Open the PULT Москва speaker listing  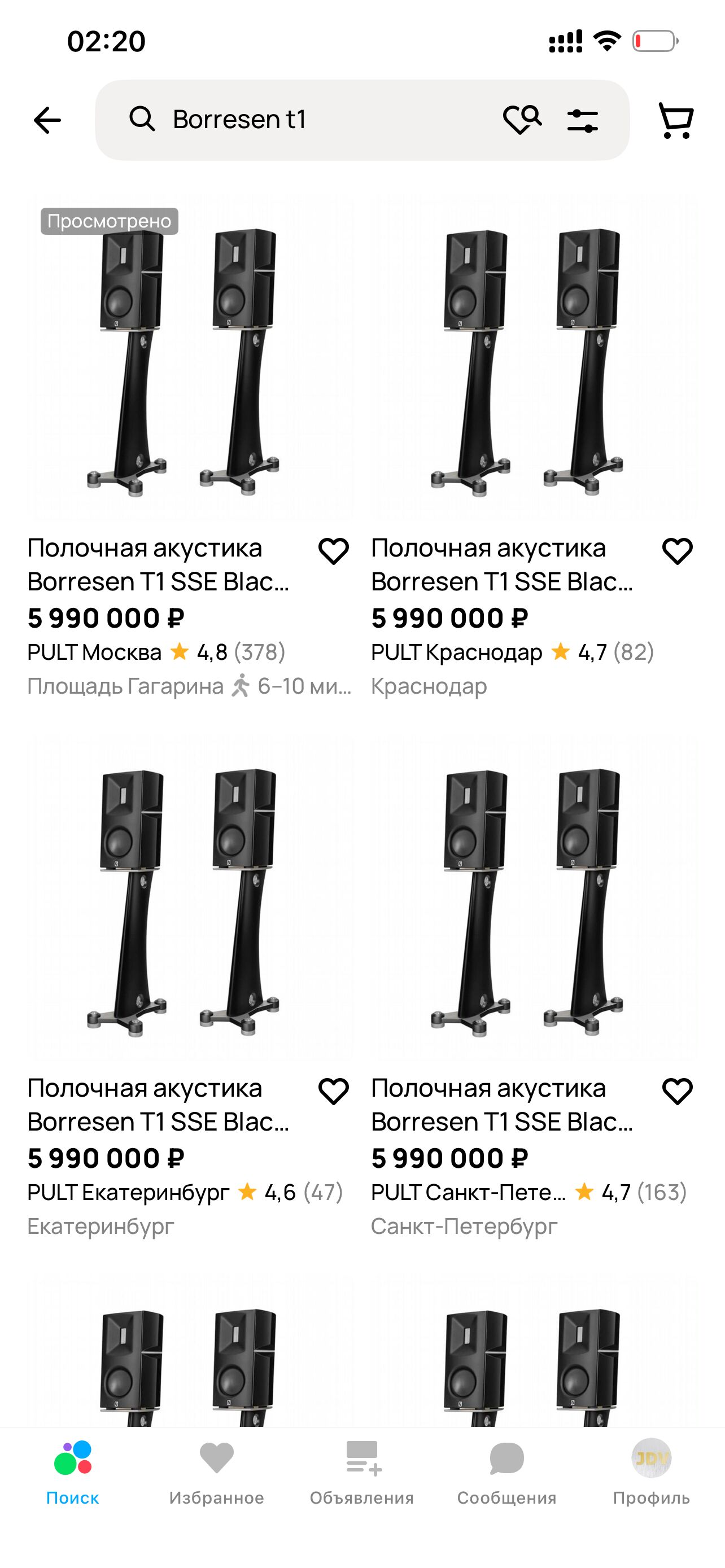coord(189,359)
